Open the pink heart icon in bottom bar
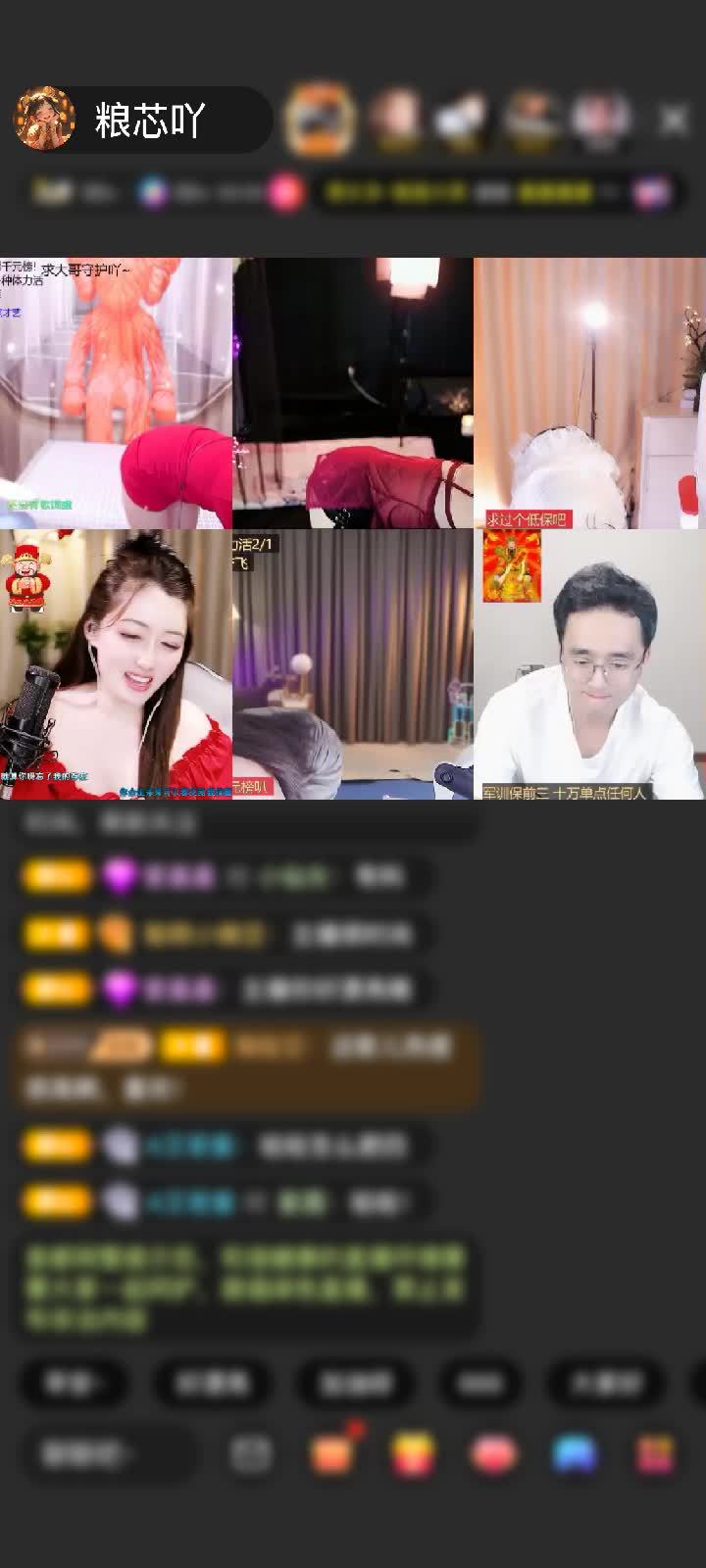Viewport: 706px width, 1568px height. pyautogui.click(x=493, y=1454)
